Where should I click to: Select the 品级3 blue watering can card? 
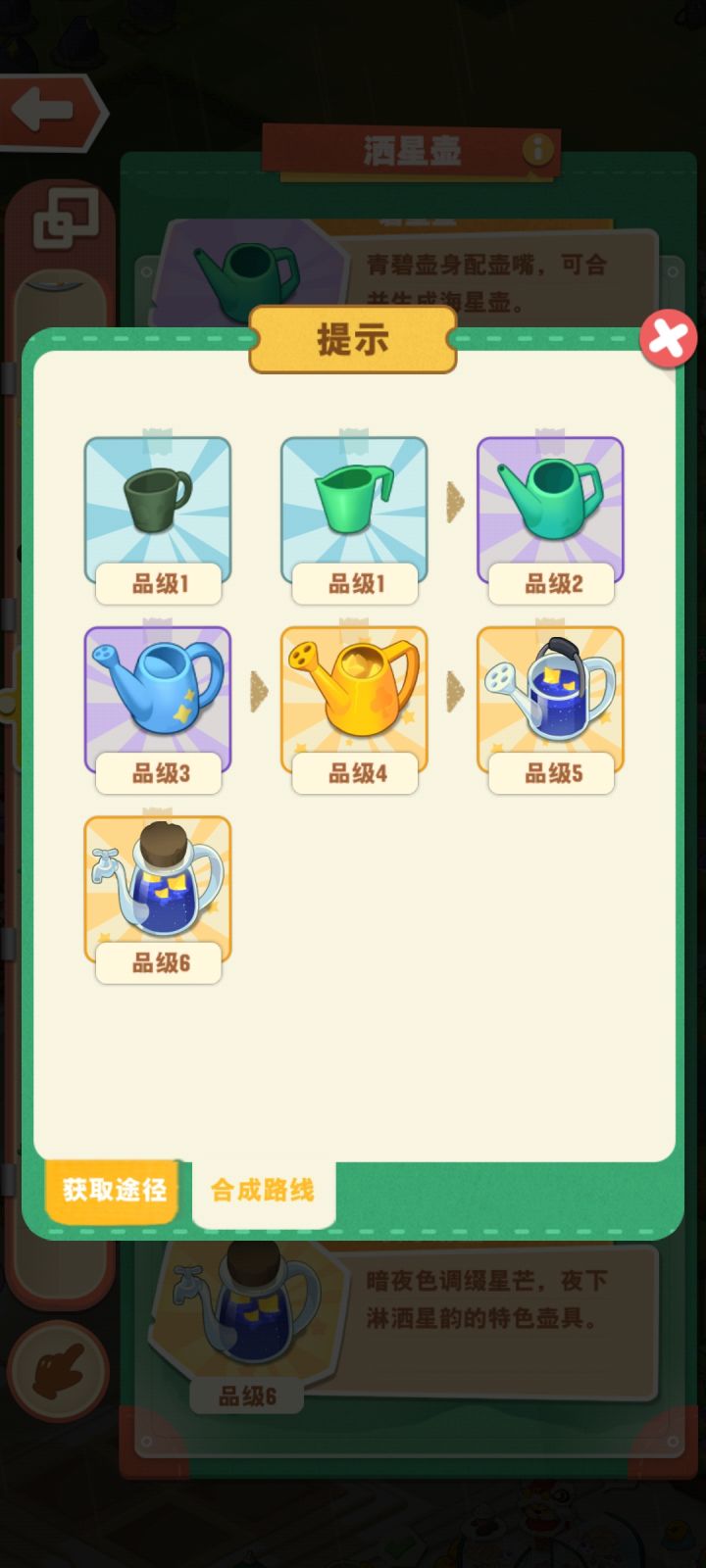point(158,698)
